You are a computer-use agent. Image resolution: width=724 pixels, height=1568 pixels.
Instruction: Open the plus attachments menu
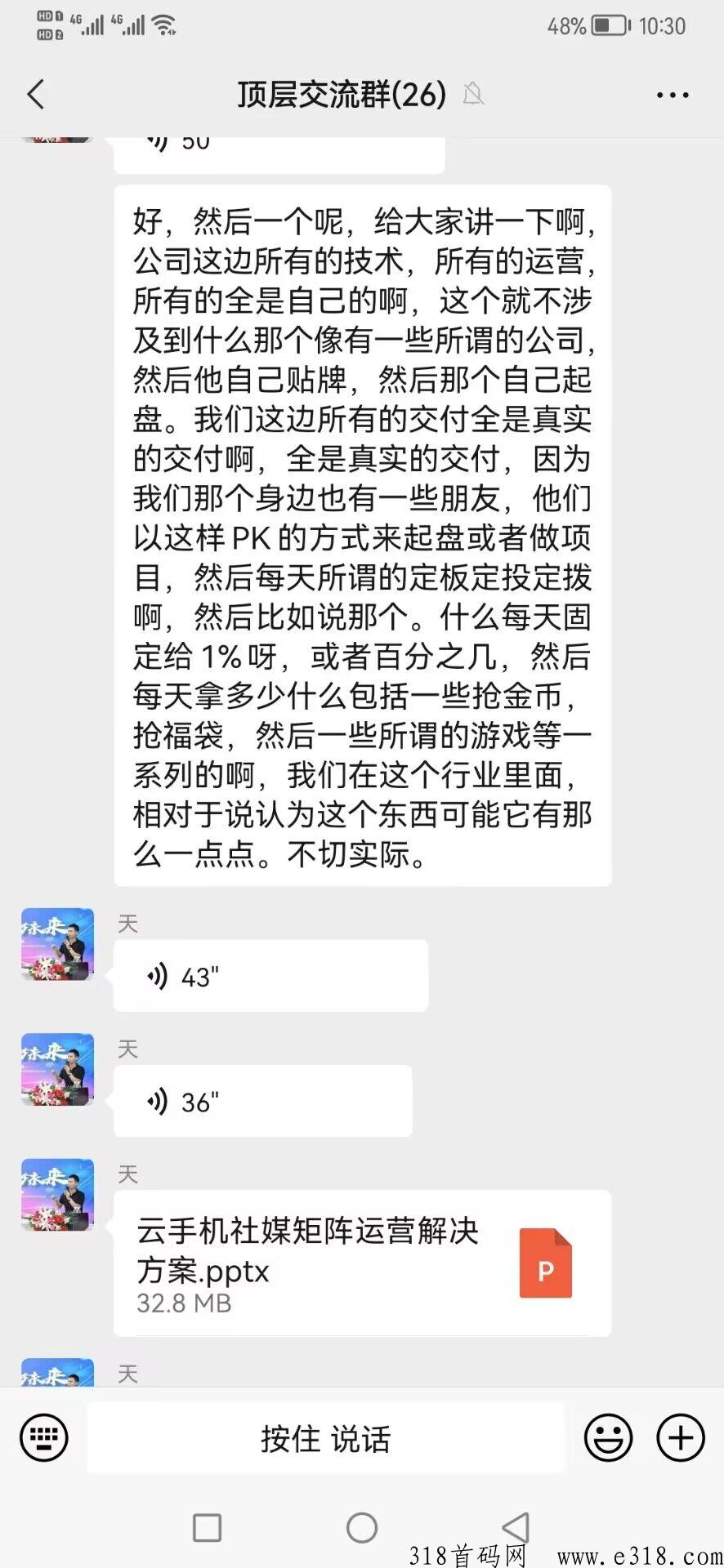681,1437
